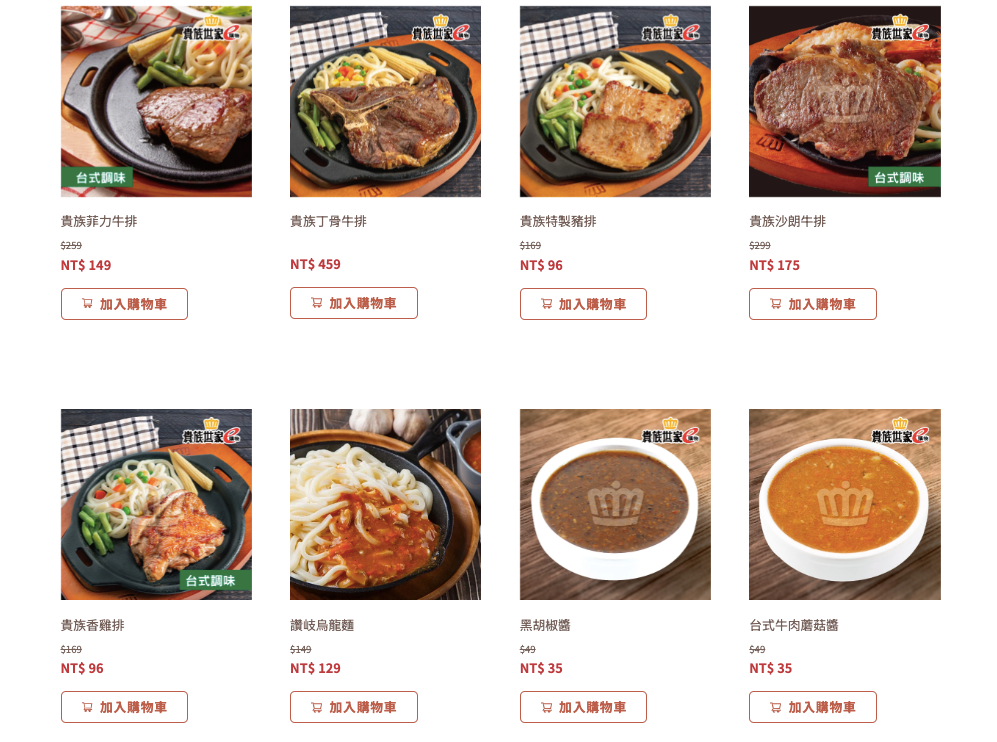Open the 讚岐烏龍麵 product image

385,504
